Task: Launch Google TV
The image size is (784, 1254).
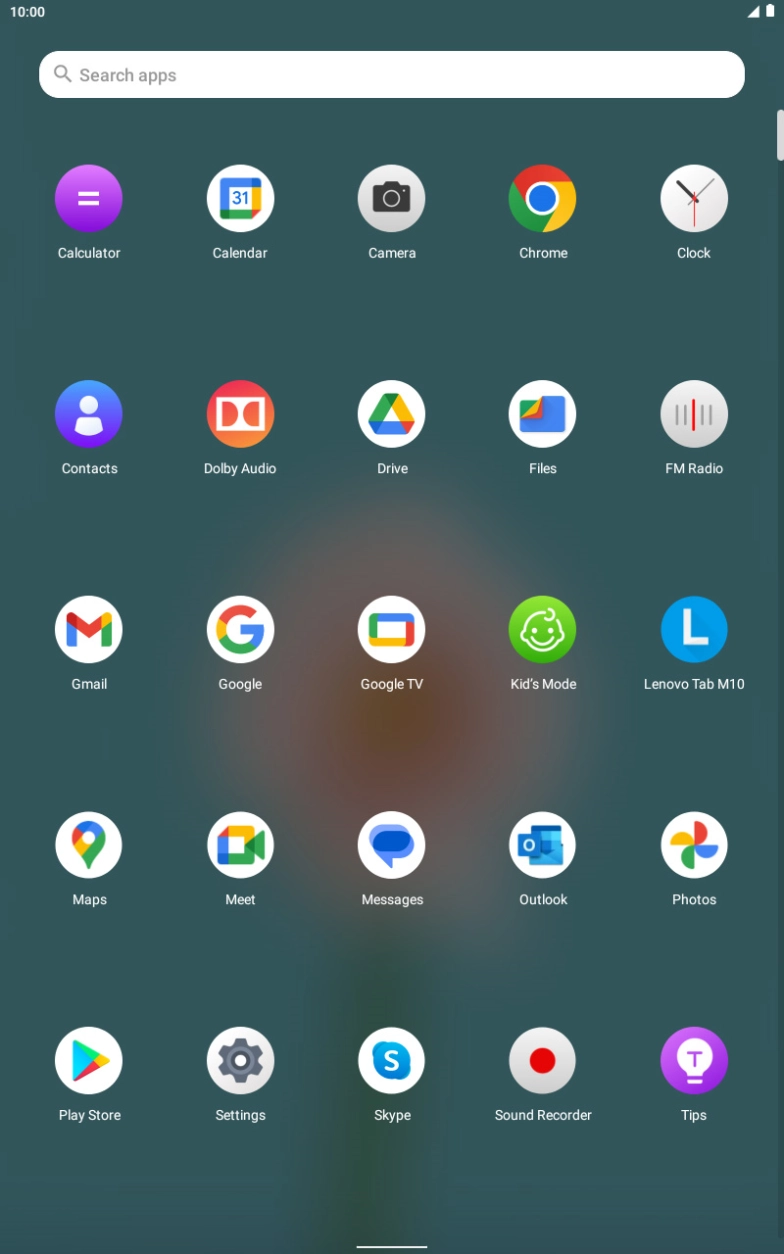Action: click(392, 630)
